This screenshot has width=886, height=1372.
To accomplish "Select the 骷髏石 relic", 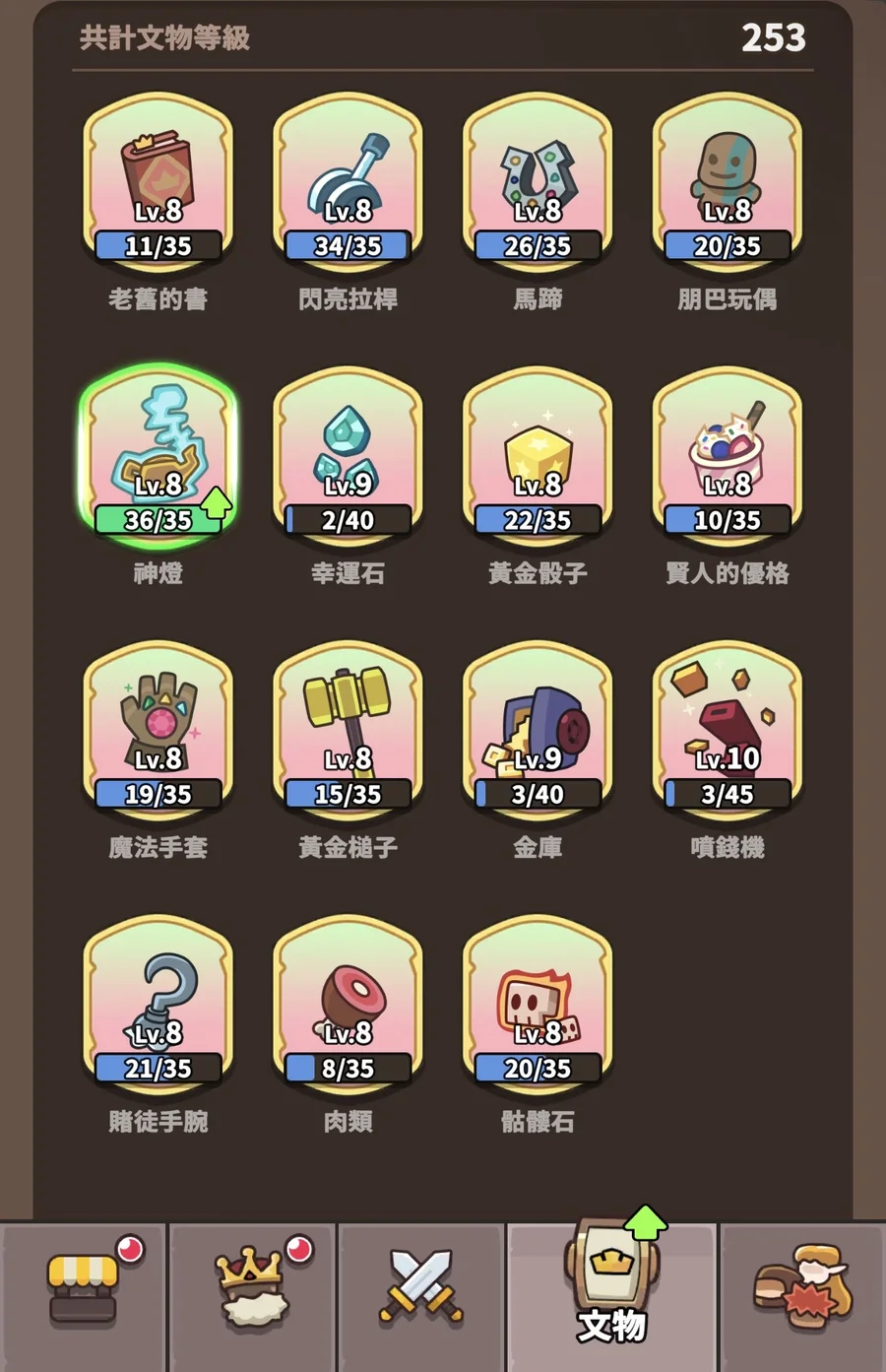I will coord(538,1005).
